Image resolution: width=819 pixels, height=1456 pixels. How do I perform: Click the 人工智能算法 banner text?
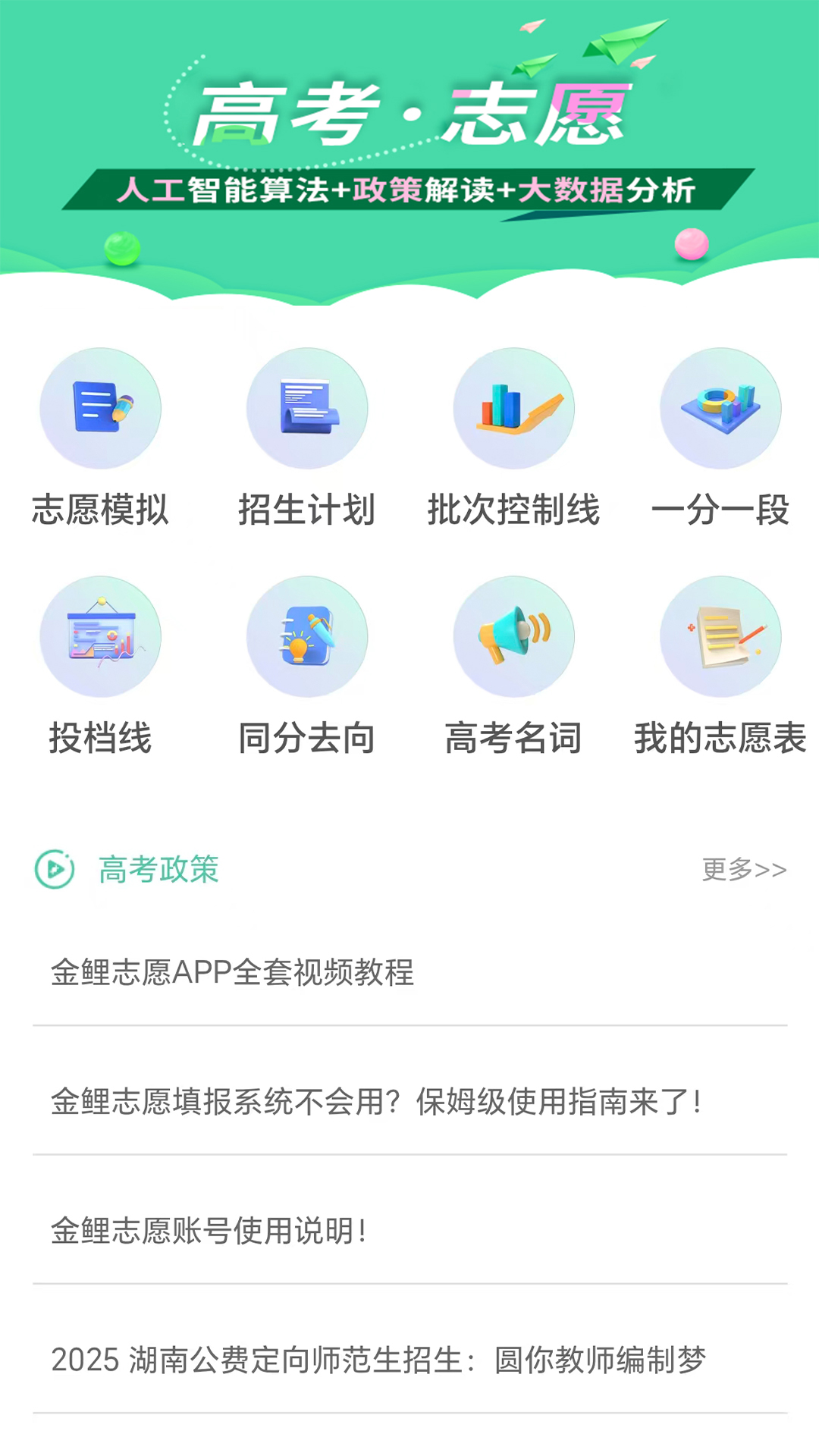[x=225, y=191]
